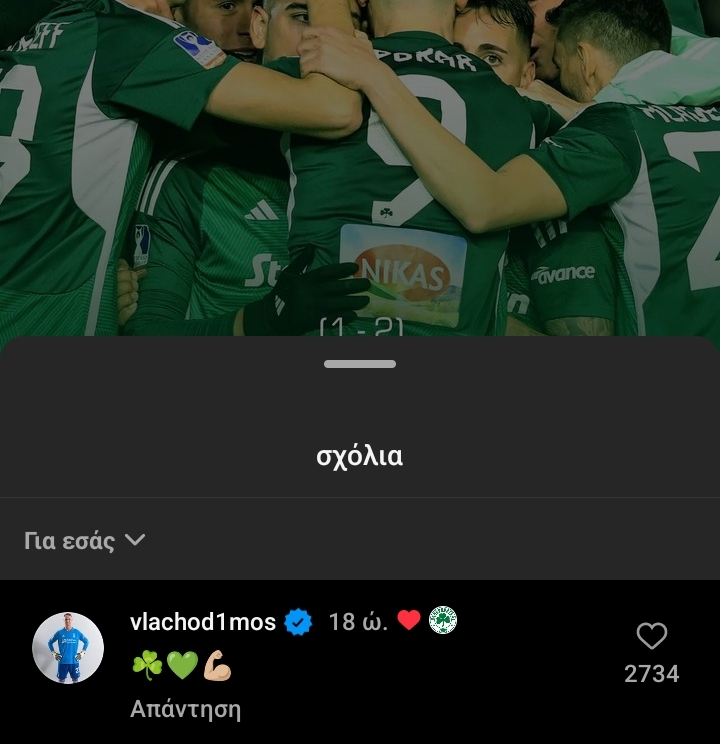Viewport: 720px width, 744px height.
Task: Click the chevron arrow next to 'Για εσάς'
Action: [x=135, y=540]
